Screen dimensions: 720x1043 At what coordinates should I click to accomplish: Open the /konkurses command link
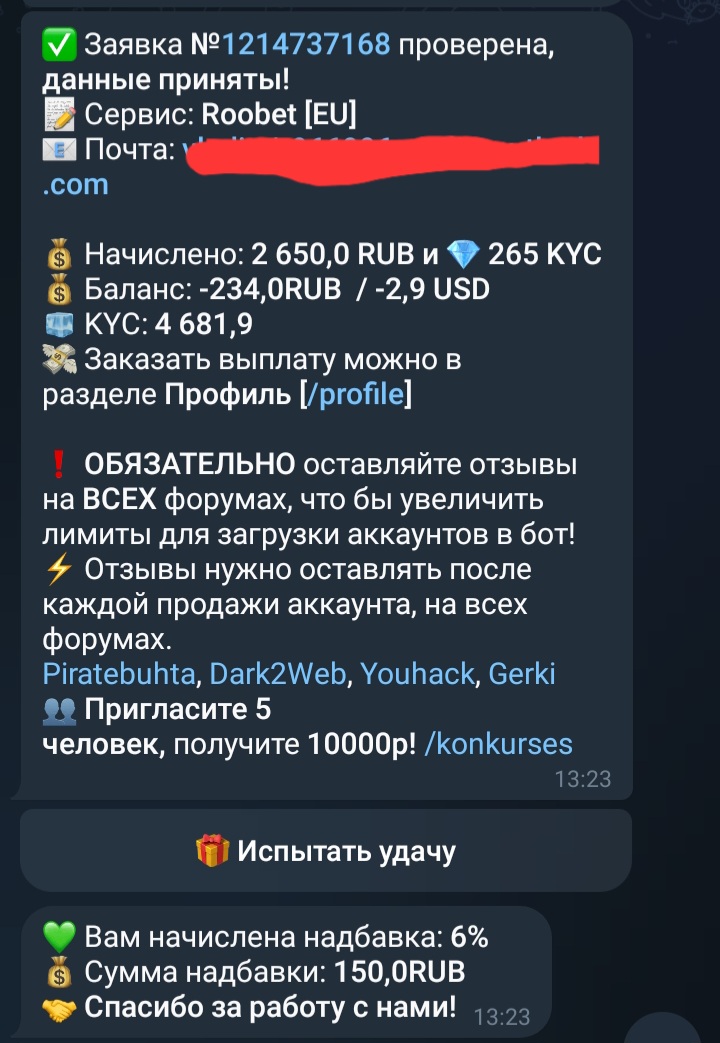pyautogui.click(x=498, y=744)
